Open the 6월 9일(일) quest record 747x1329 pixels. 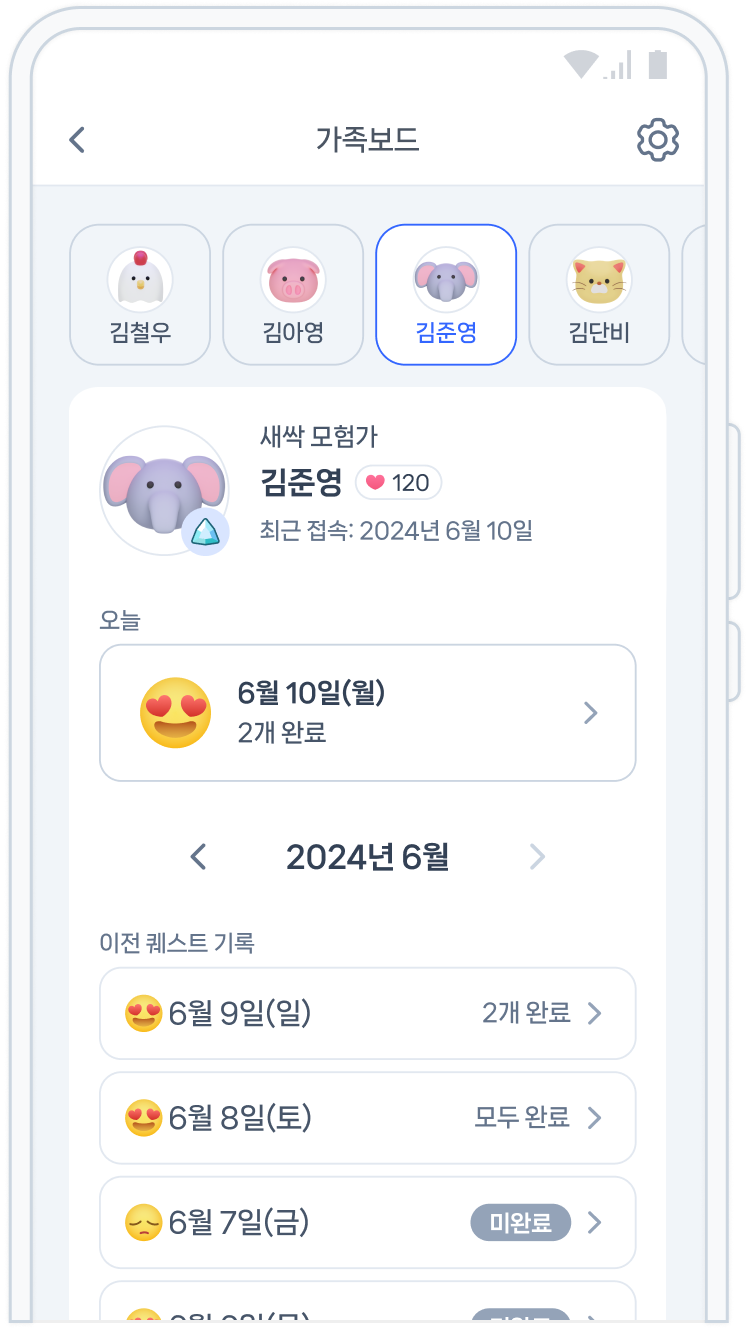(368, 1014)
